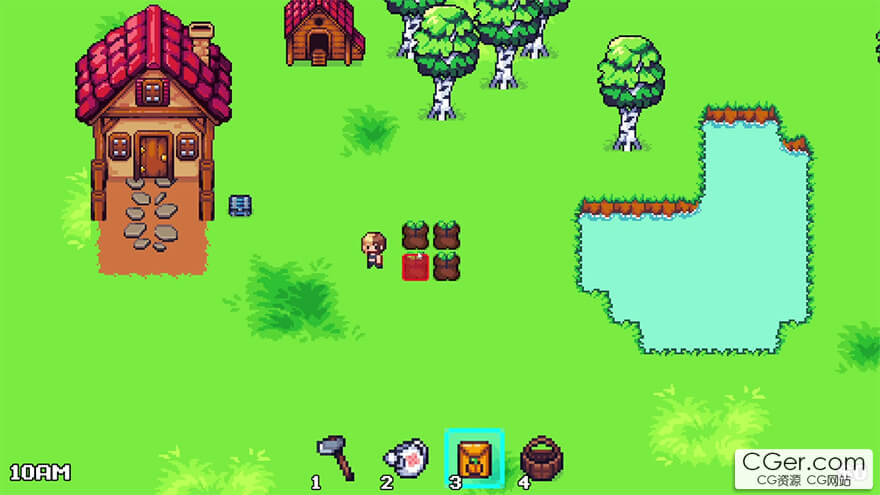Viewport: 880px width, 495px height.
Task: Select the watering can in slot 2
Action: [x=407, y=459]
